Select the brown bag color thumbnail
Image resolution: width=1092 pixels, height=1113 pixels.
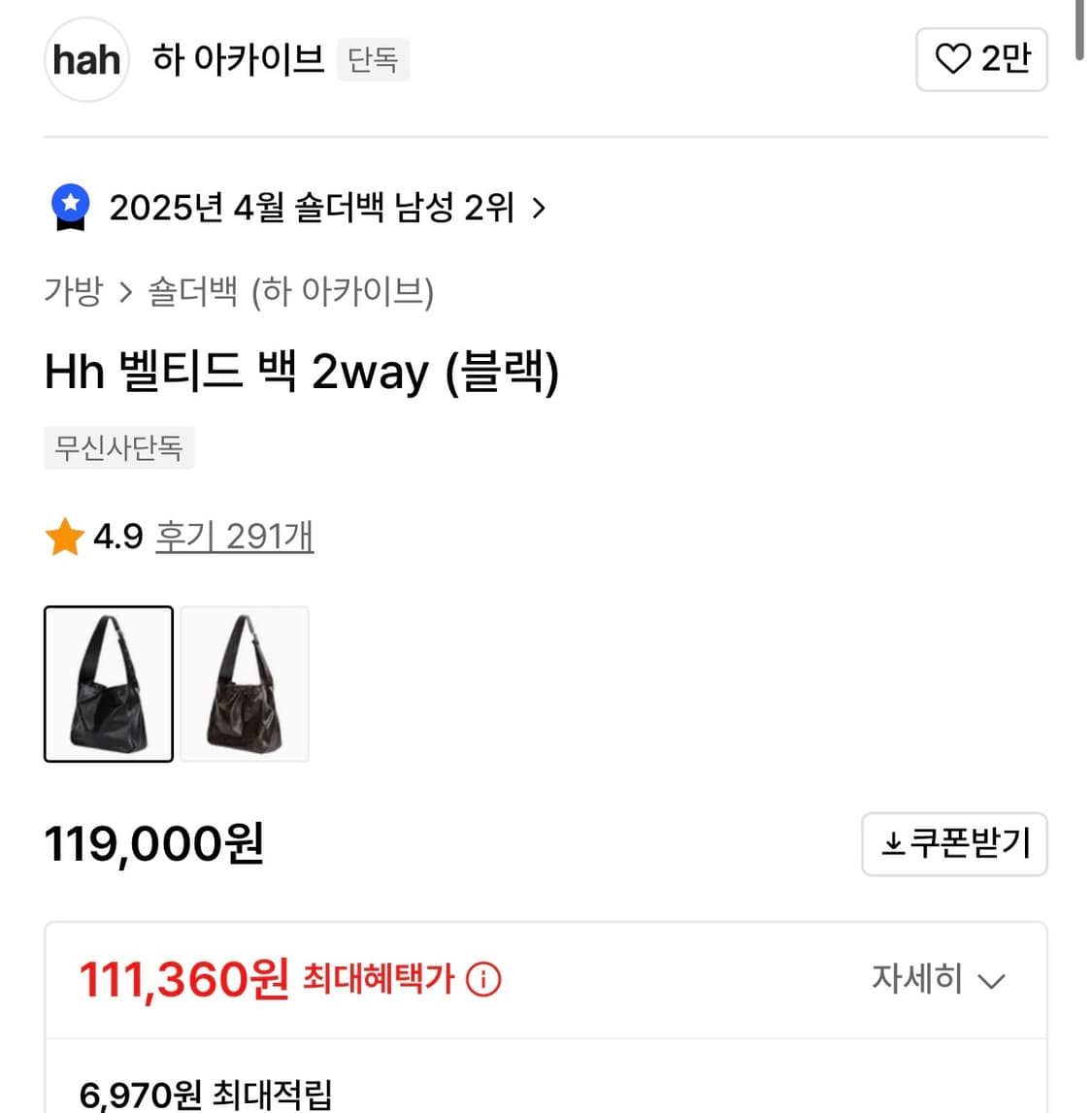pyautogui.click(x=244, y=684)
